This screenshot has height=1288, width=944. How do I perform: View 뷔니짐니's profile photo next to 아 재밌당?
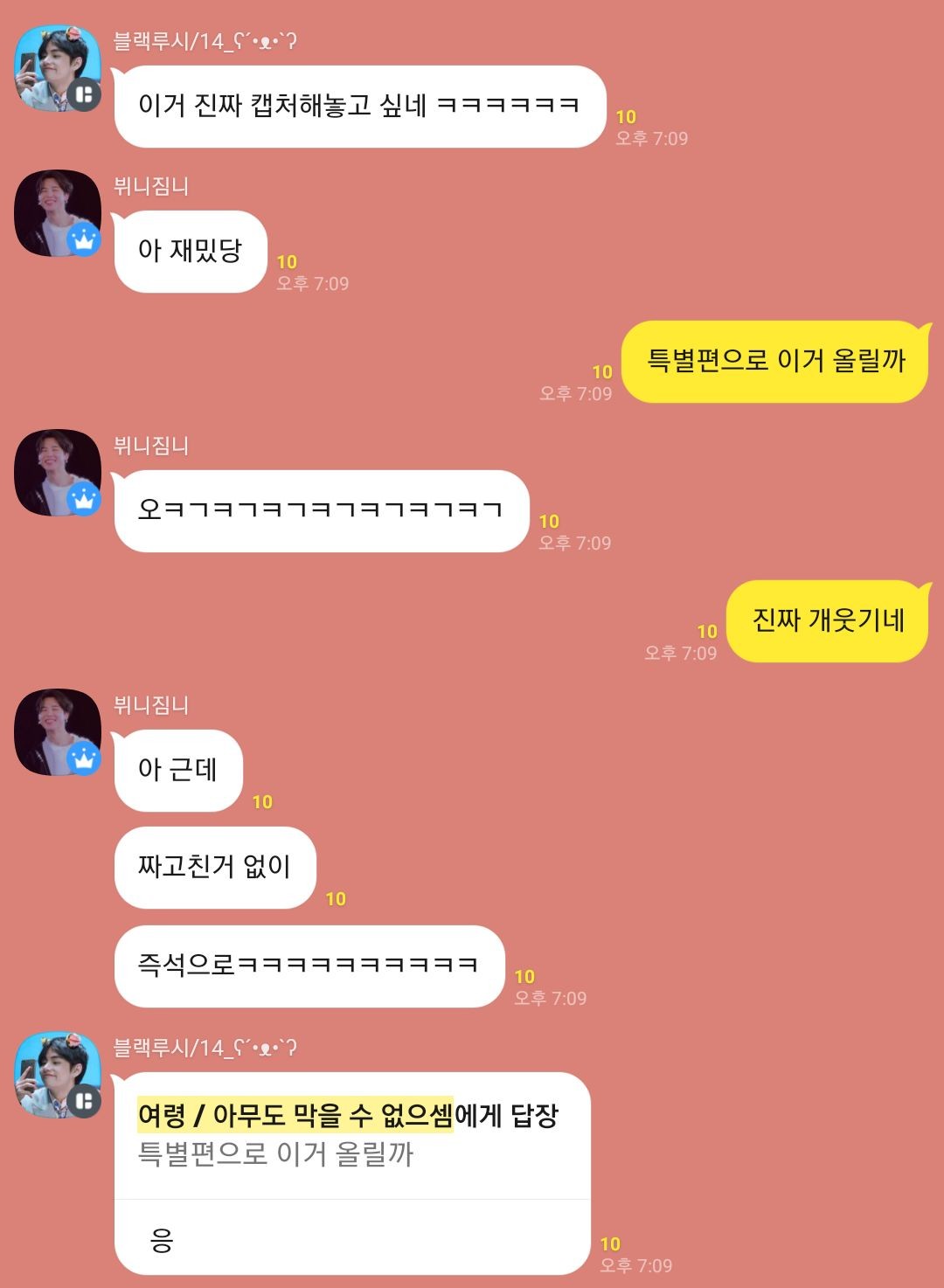coord(57,213)
